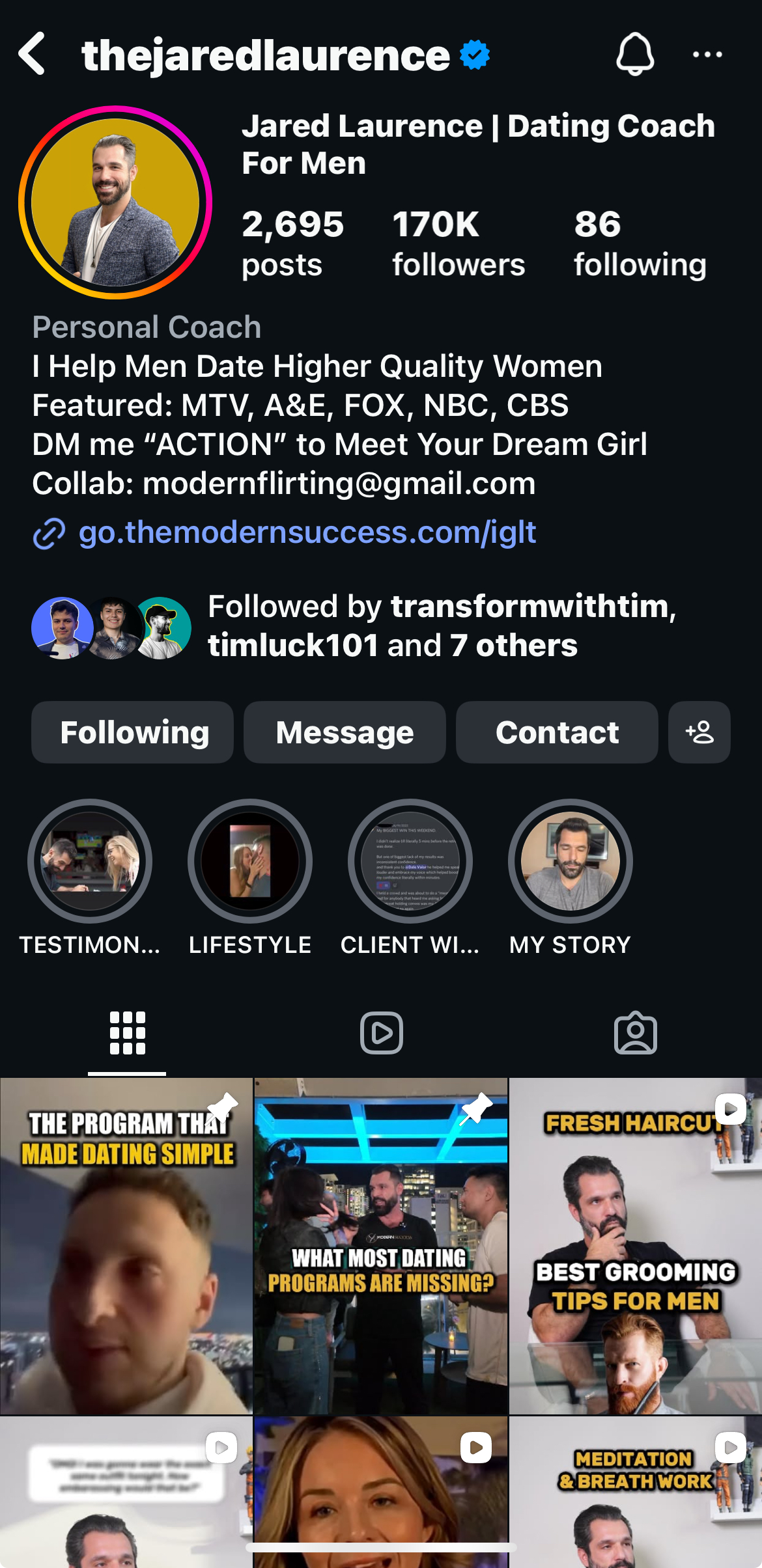
Task: Message Jared Laurence
Action: 345,732
